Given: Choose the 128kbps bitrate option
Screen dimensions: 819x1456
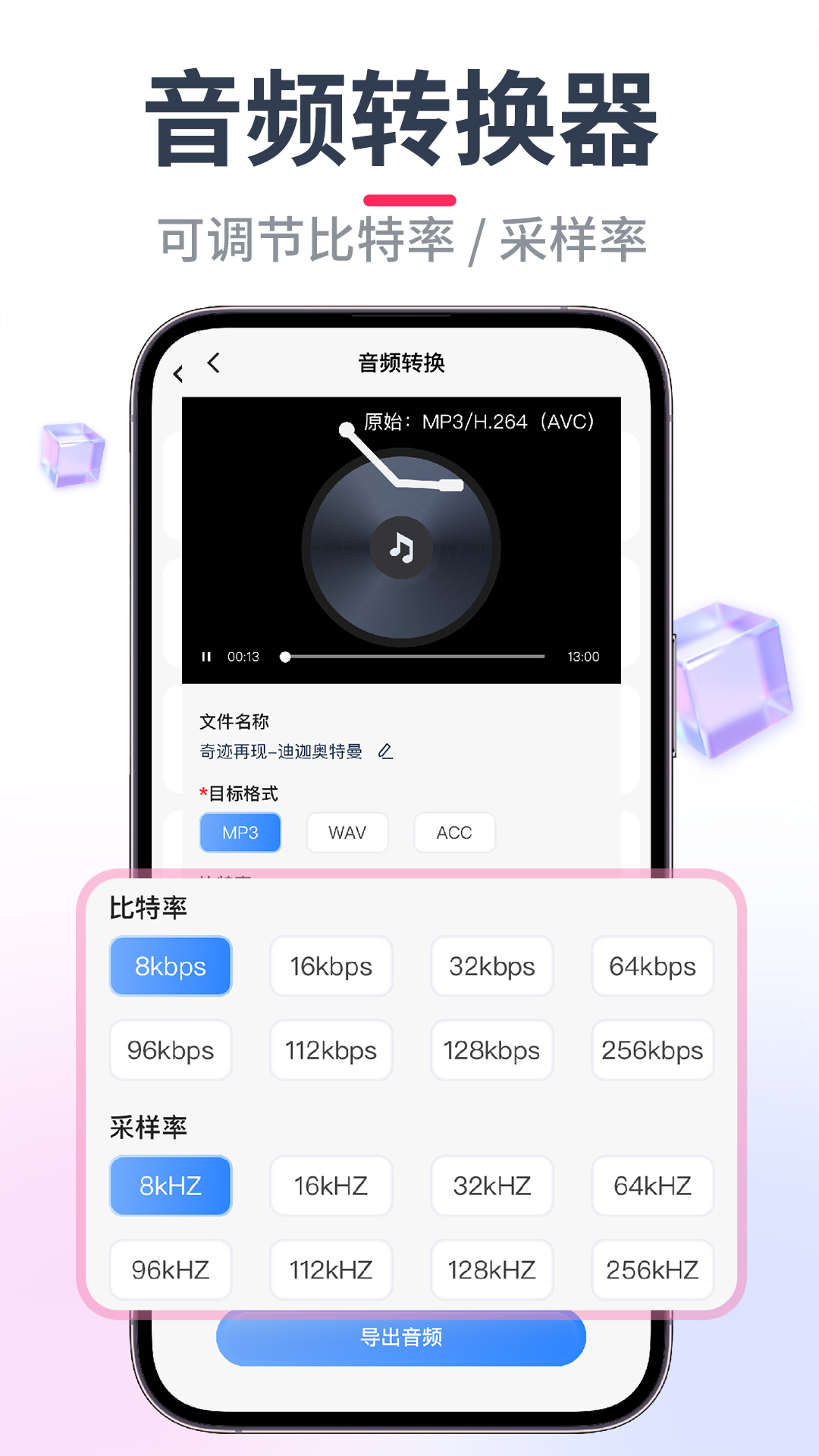Looking at the screenshot, I should pyautogui.click(x=491, y=1050).
